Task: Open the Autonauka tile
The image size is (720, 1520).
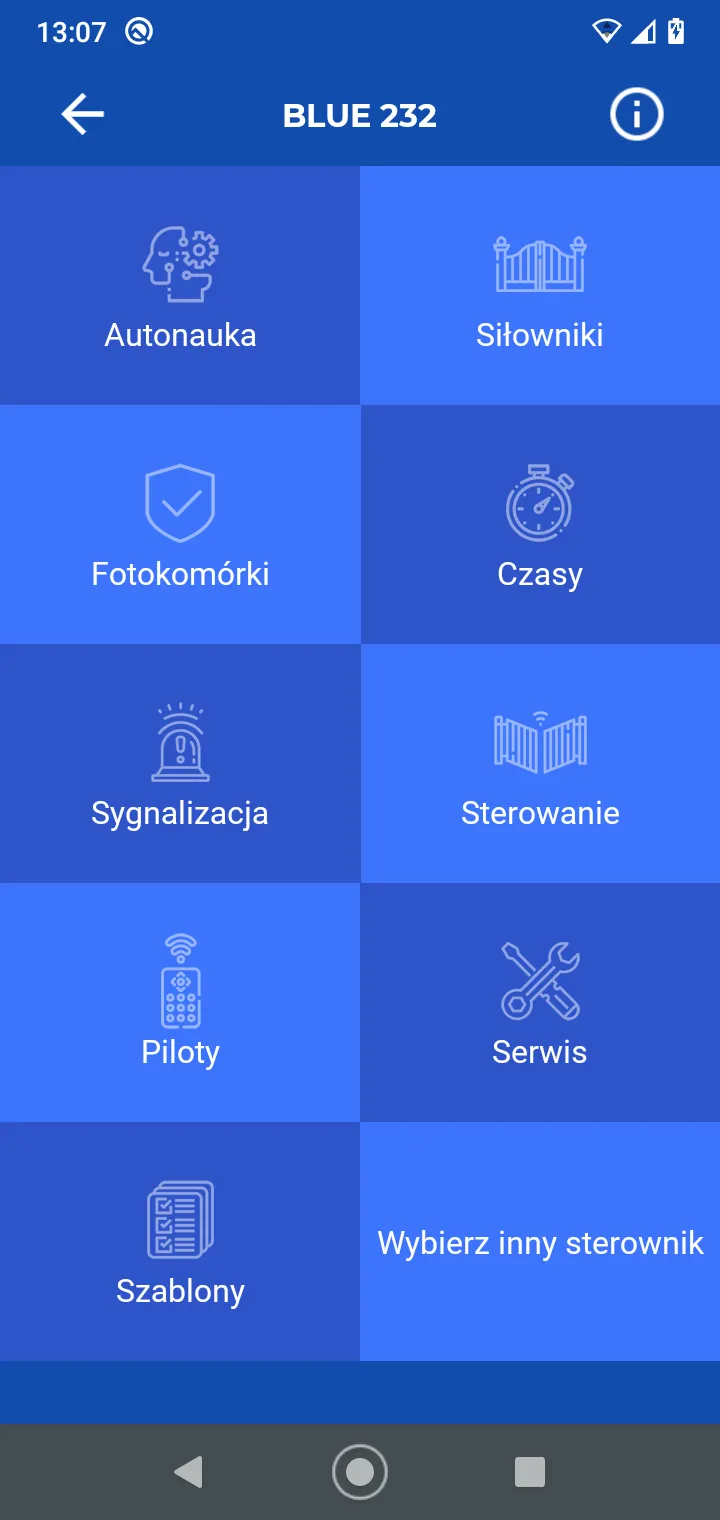Action: click(180, 286)
